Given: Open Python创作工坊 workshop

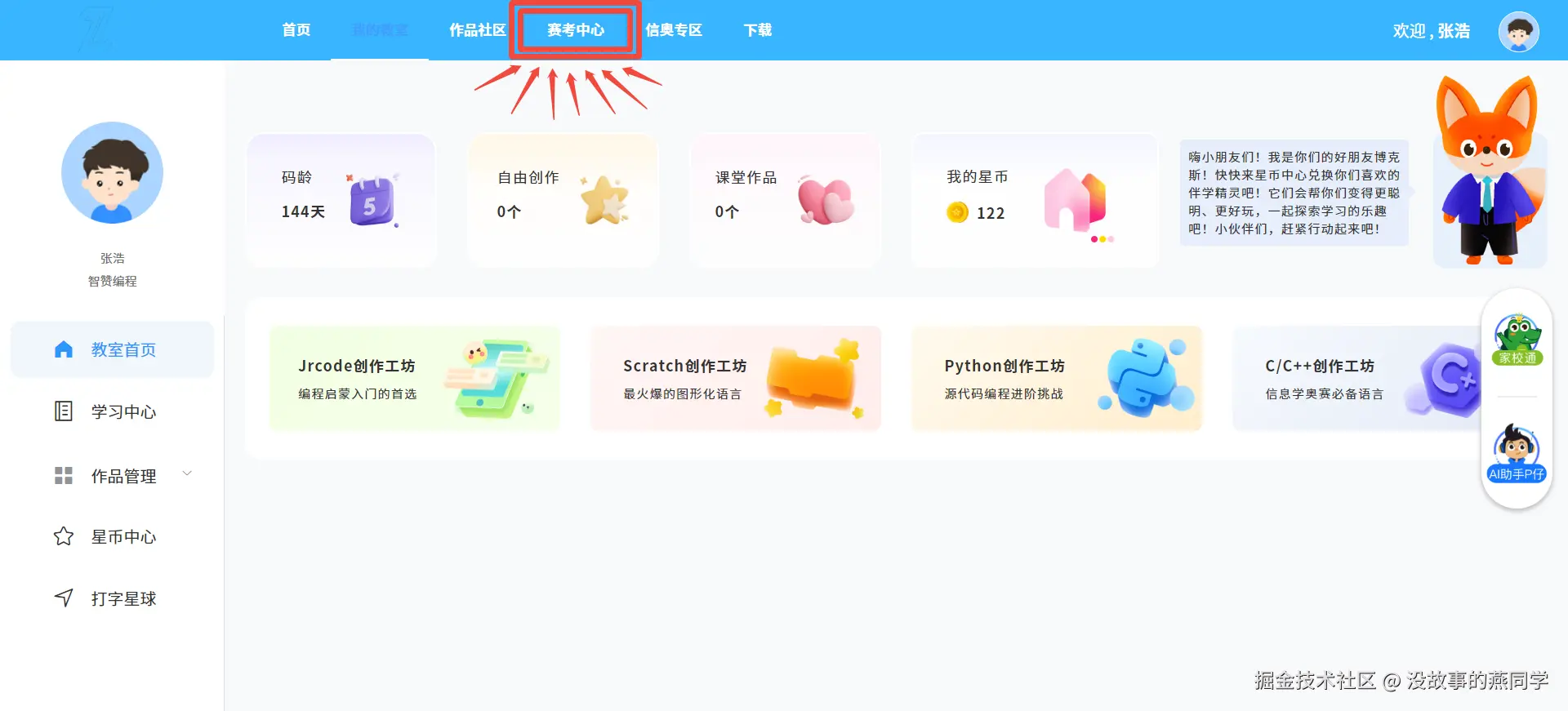Looking at the screenshot, I should [x=1056, y=379].
